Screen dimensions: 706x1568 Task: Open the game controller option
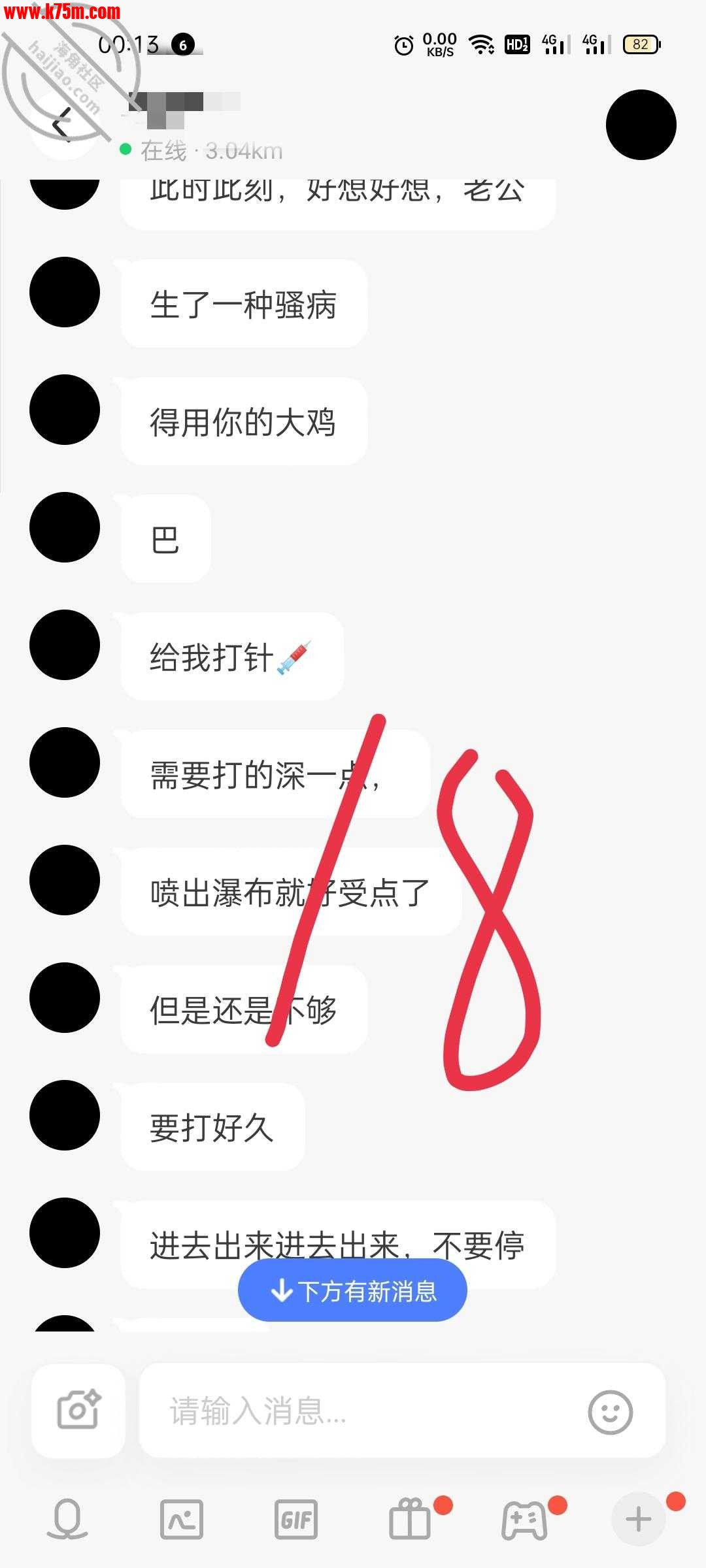point(524,1518)
